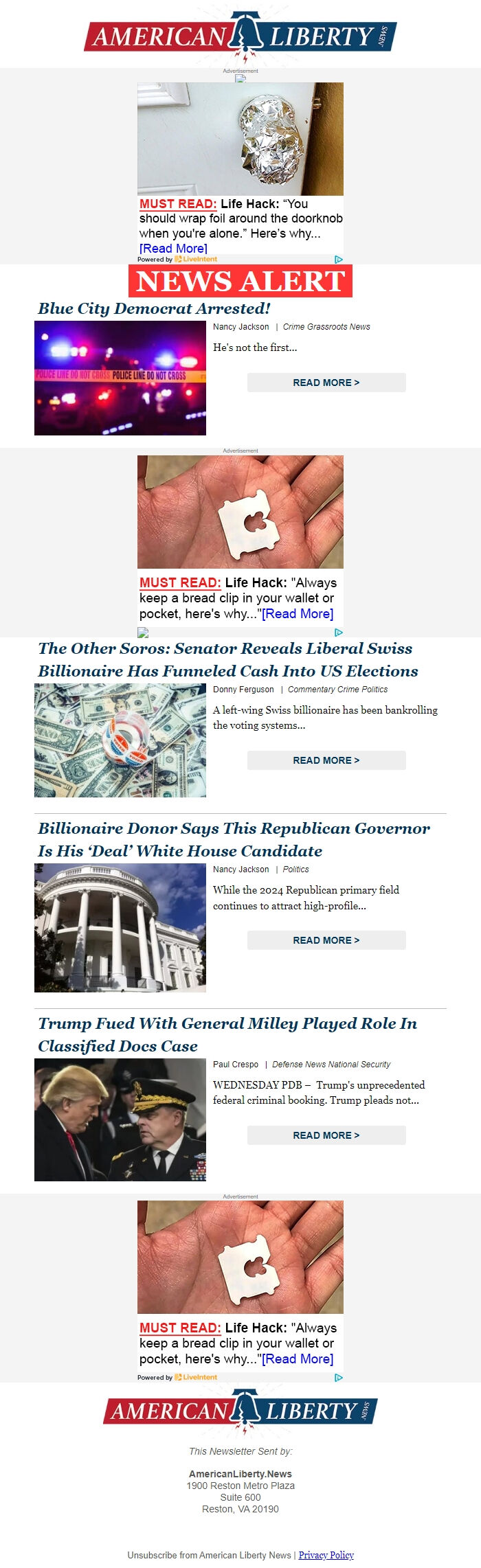481x1568 pixels.
Task: Tap READ MORE for WEDNESDAY PDB story
Action: tap(326, 1135)
